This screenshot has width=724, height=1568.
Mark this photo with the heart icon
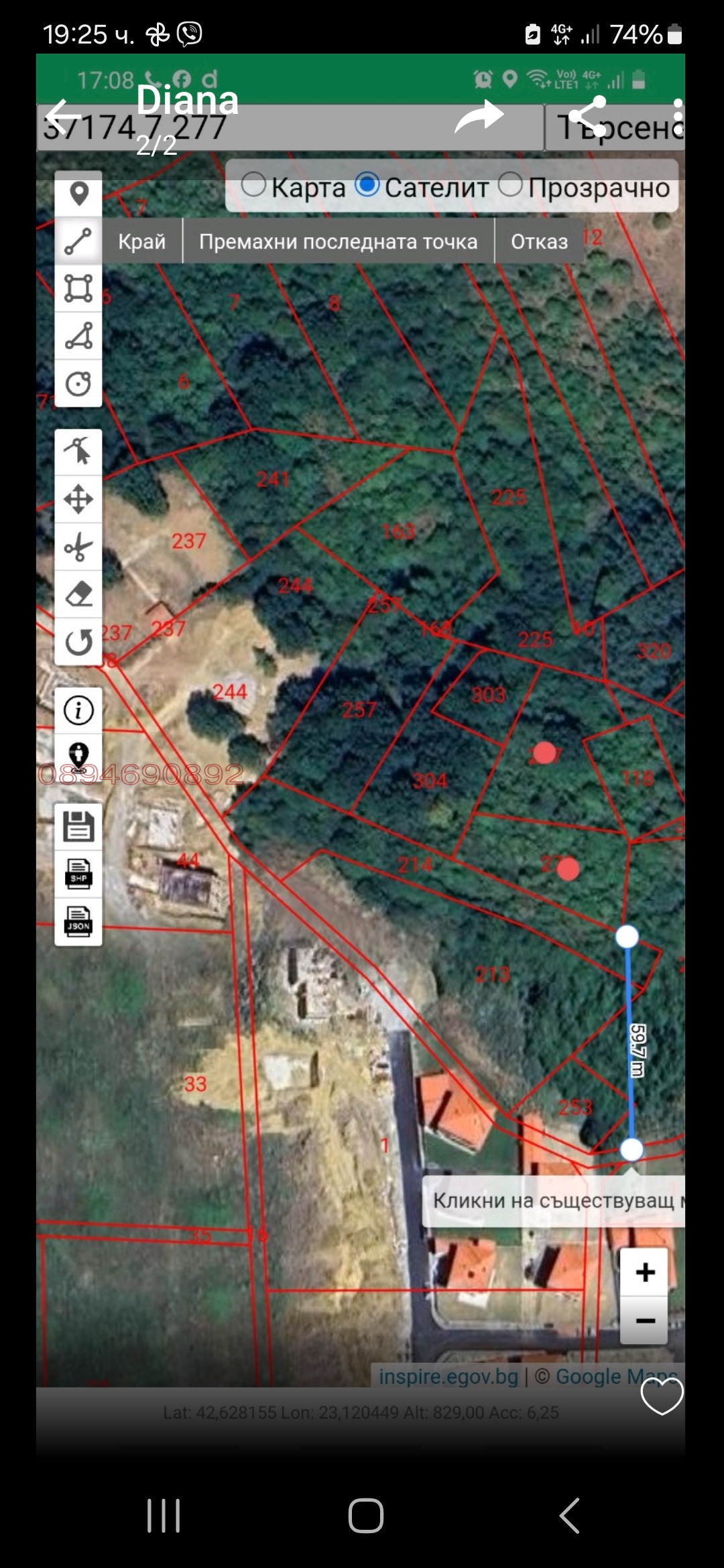click(662, 1396)
